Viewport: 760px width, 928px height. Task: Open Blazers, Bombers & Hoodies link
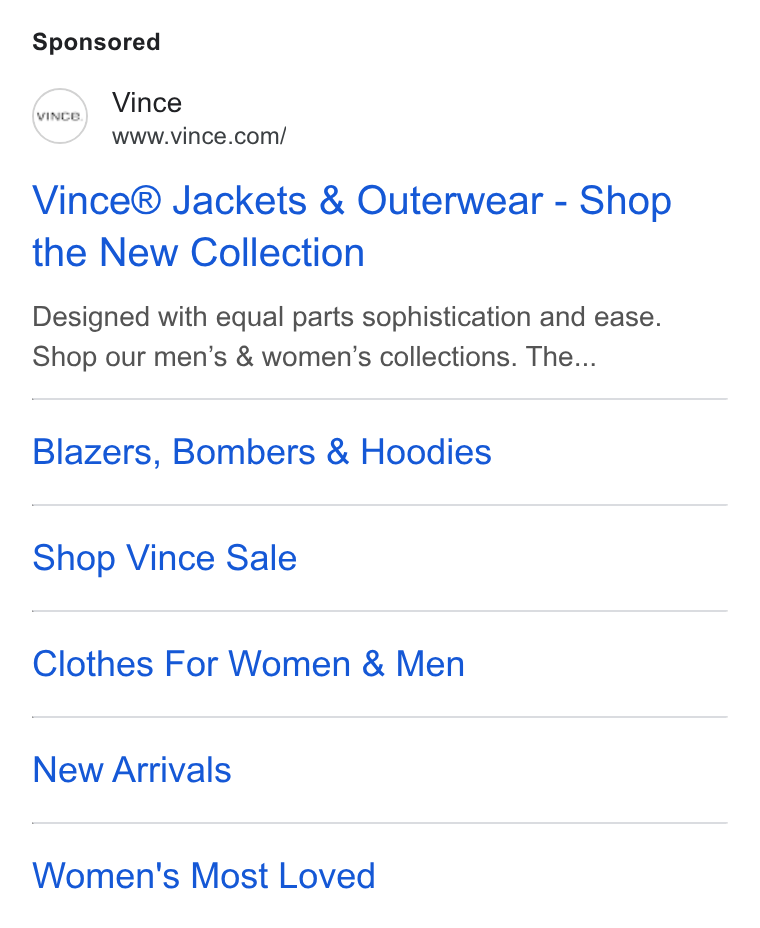[x=262, y=452]
